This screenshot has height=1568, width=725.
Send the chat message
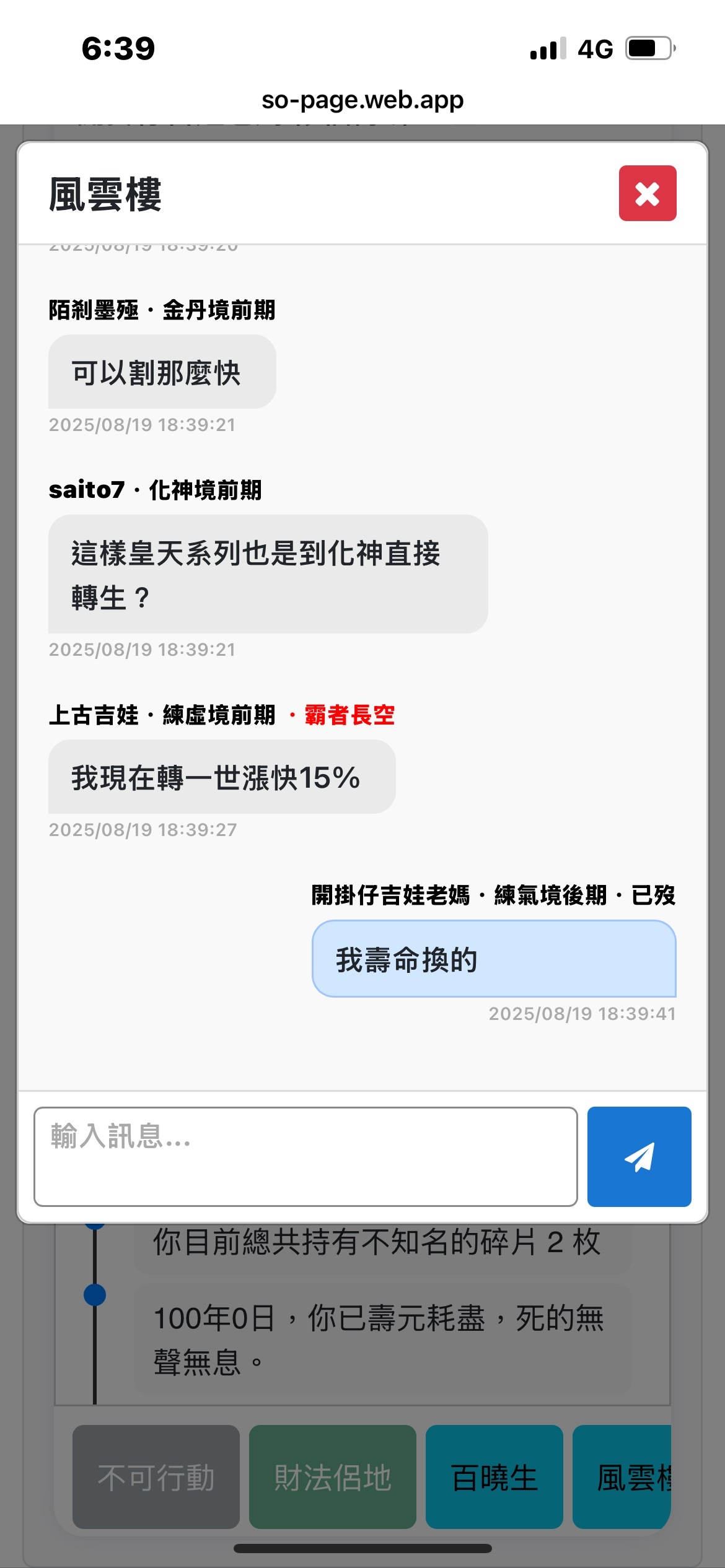pyautogui.click(x=639, y=1156)
